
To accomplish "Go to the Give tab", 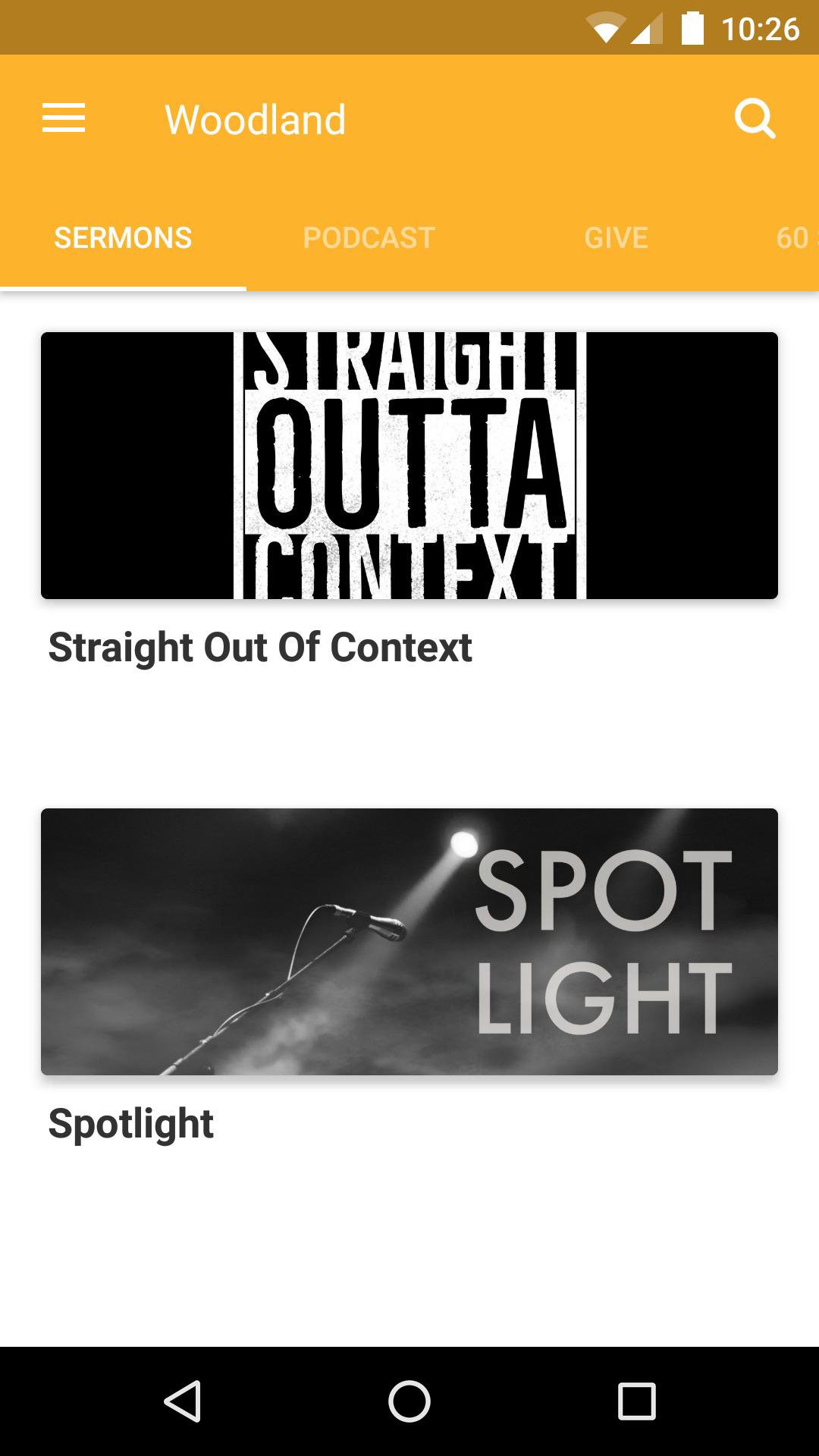I will tap(616, 238).
